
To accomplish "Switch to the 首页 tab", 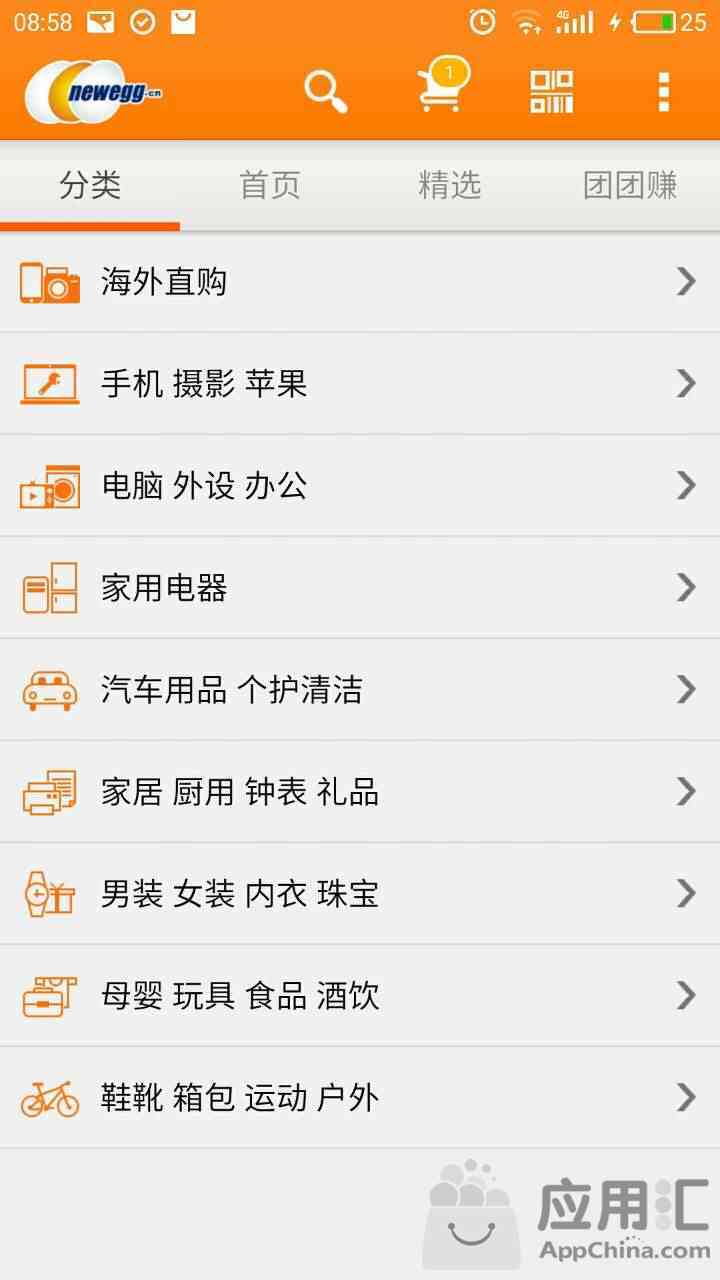I will click(x=270, y=185).
